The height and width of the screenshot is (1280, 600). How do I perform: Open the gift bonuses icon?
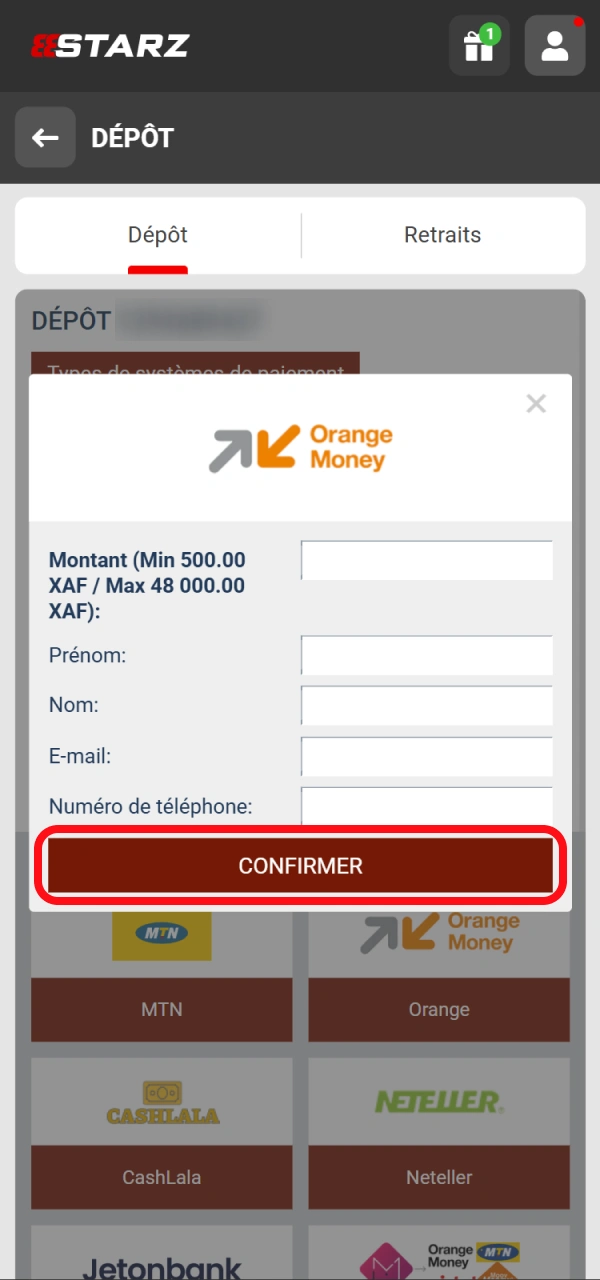pos(479,46)
